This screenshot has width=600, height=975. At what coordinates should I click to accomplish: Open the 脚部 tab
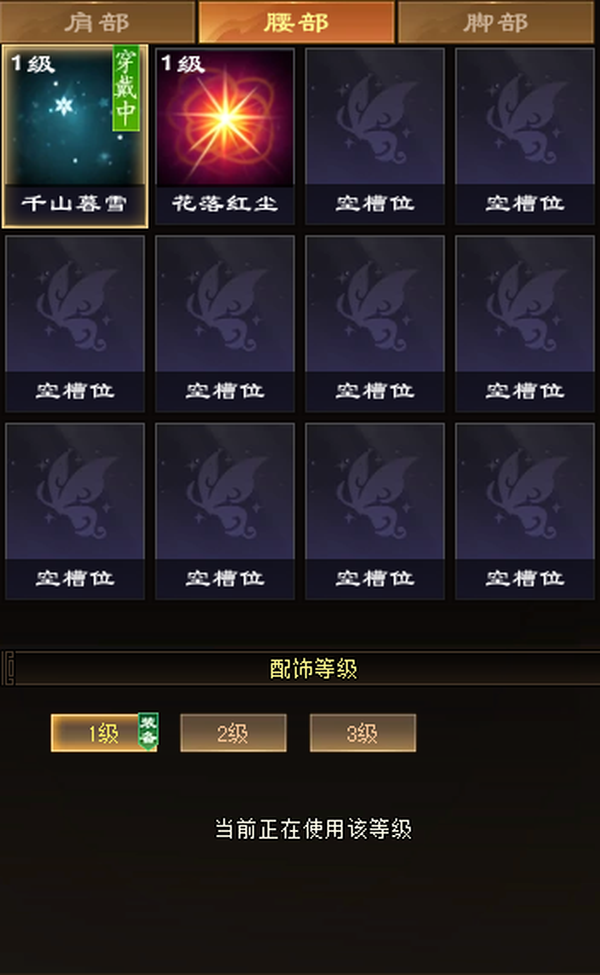point(496,22)
